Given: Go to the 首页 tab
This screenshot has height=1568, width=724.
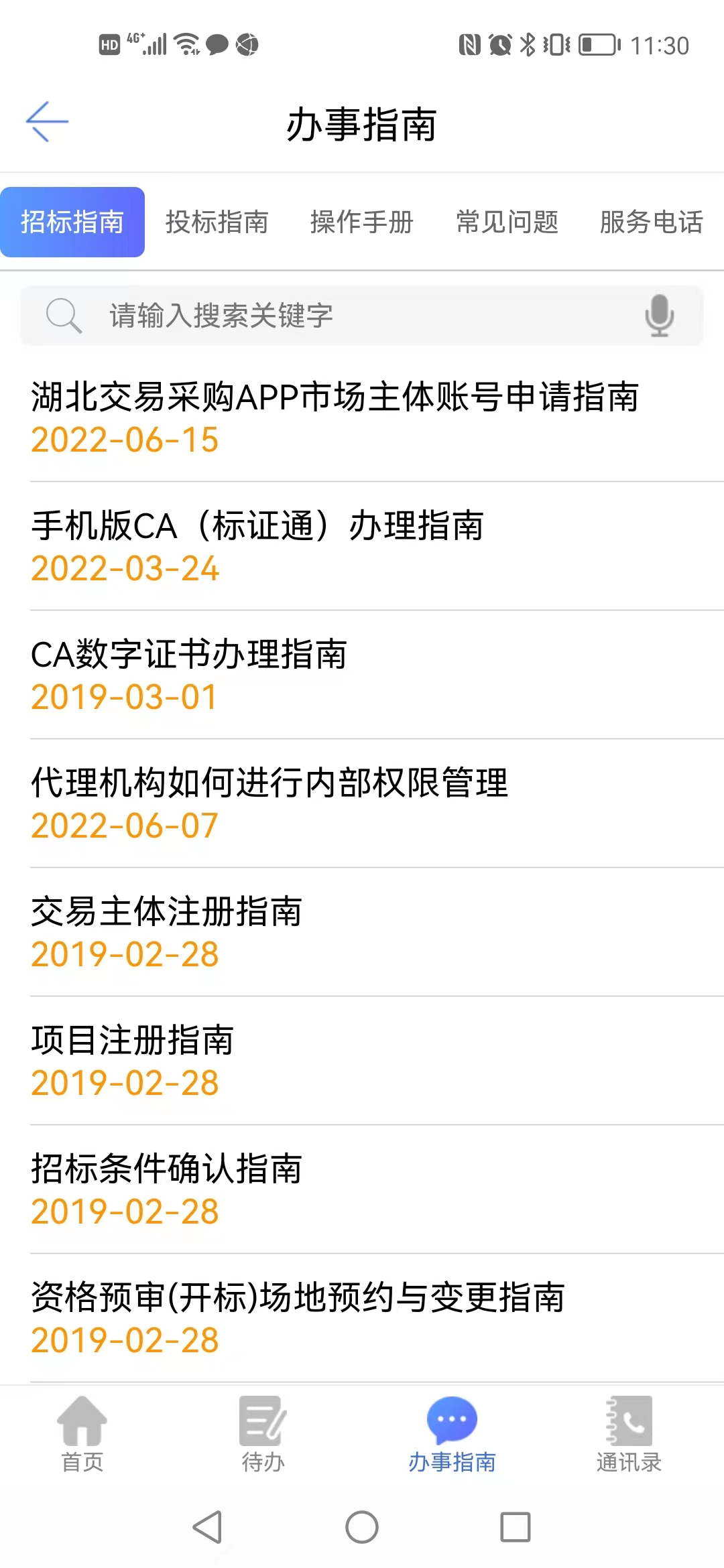Looking at the screenshot, I should click(82, 1434).
